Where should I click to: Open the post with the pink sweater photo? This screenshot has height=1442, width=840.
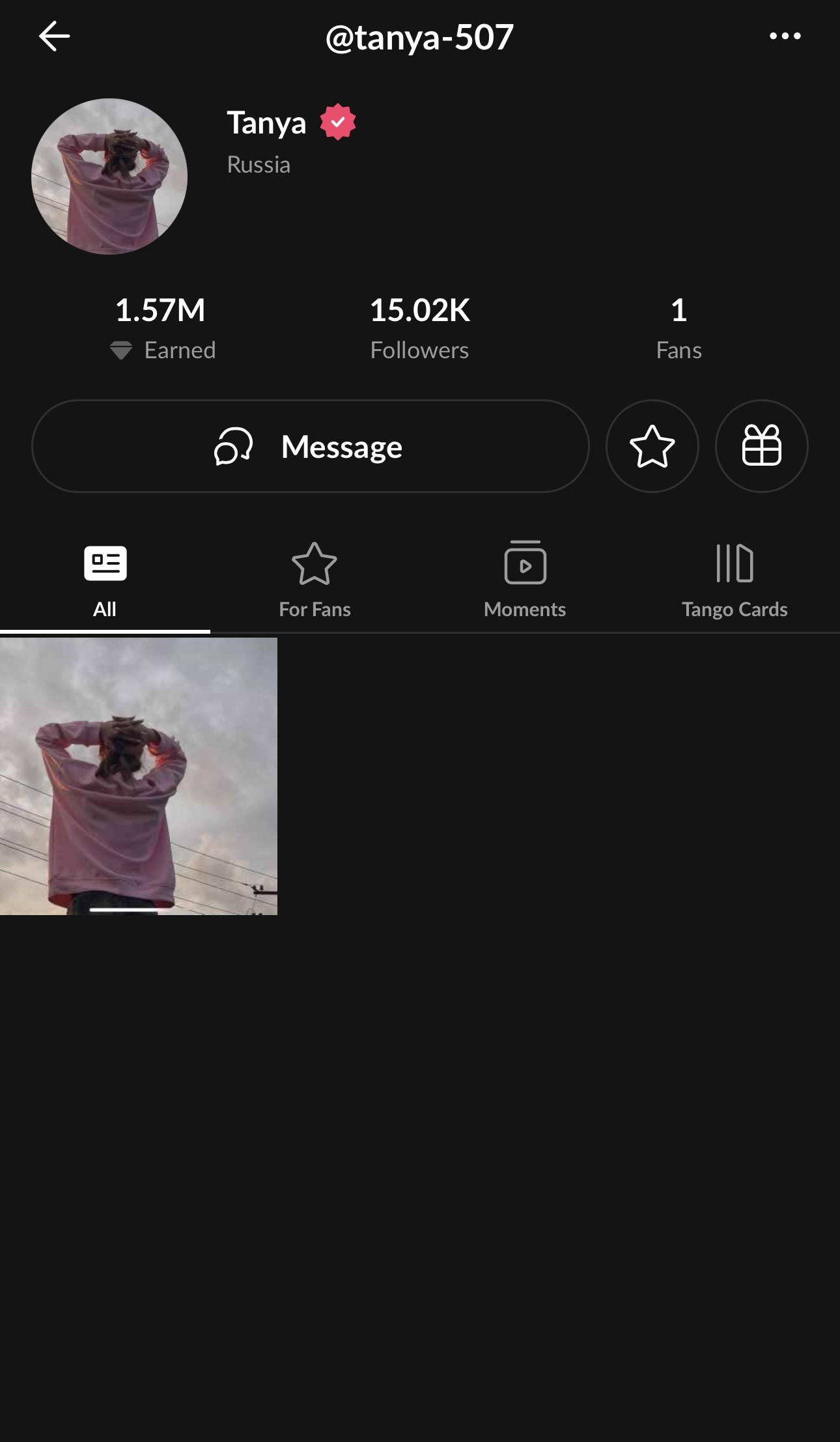tap(139, 776)
